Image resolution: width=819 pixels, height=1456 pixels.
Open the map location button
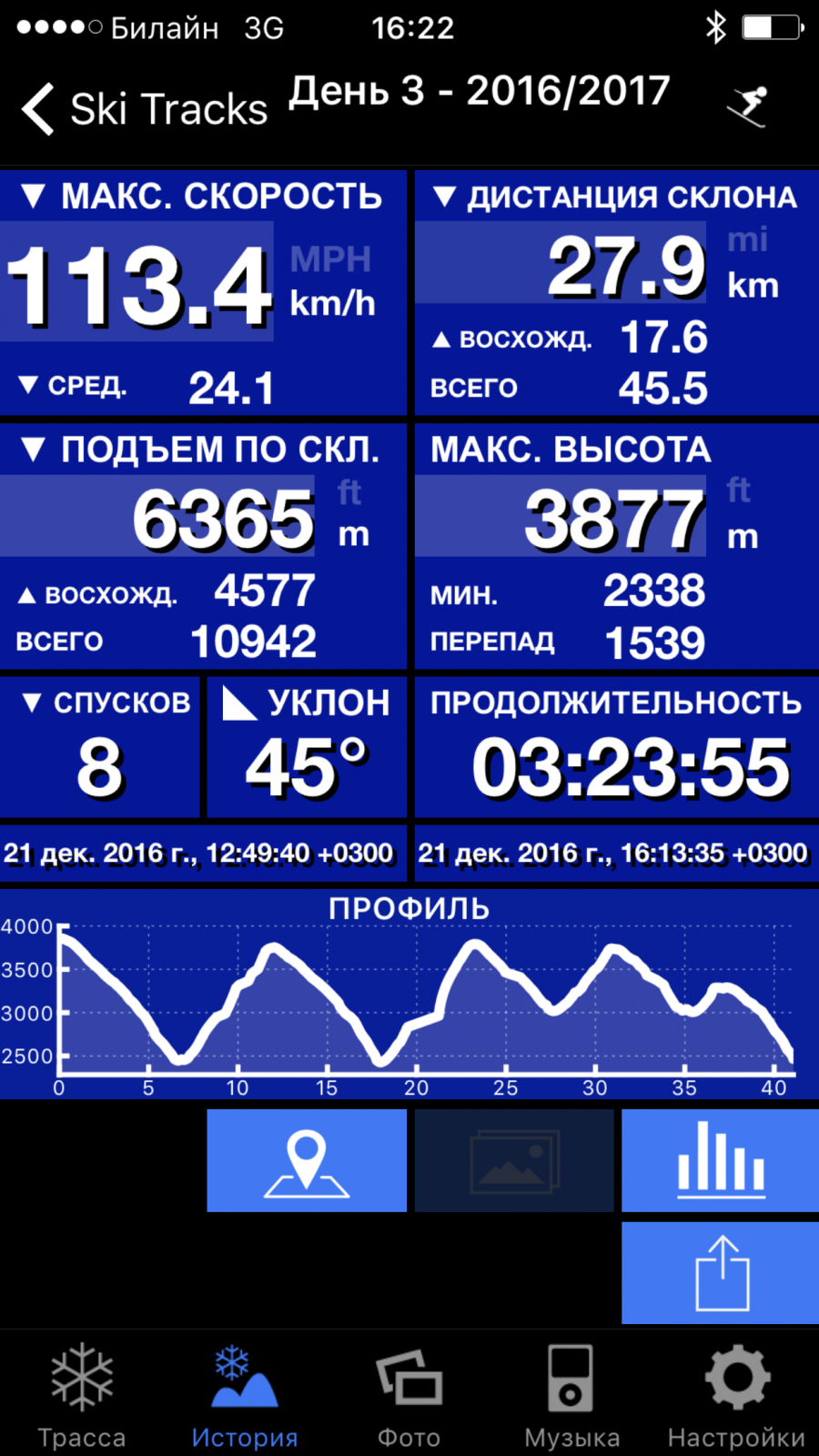[307, 1160]
